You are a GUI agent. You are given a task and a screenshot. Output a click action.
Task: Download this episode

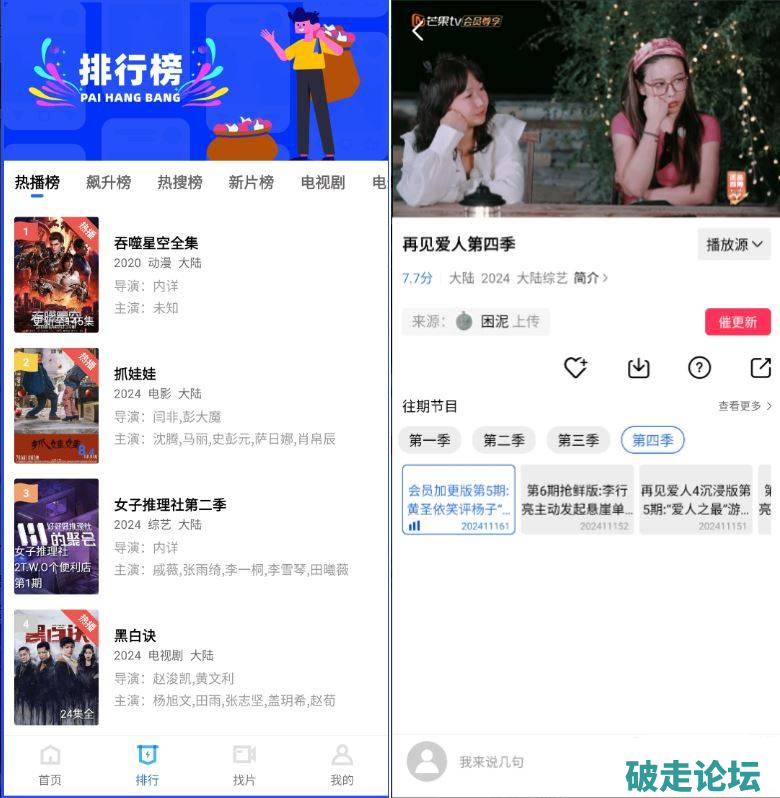[638, 368]
